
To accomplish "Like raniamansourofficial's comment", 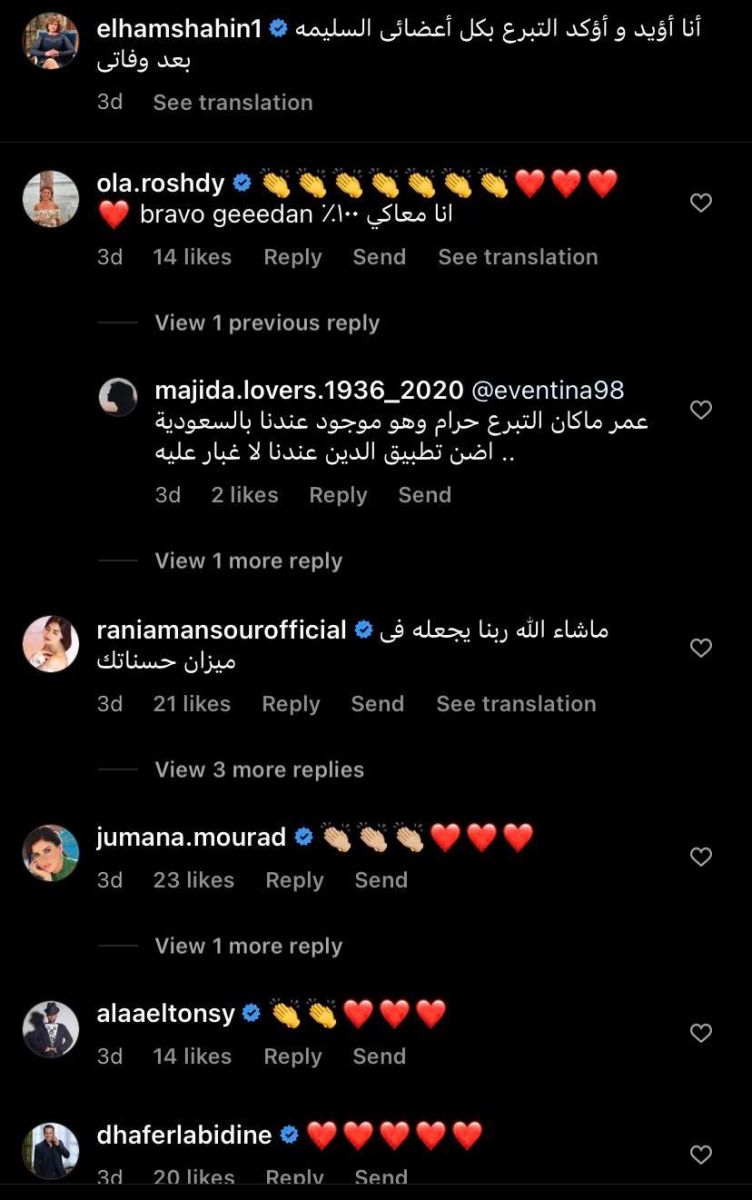I will [702, 648].
